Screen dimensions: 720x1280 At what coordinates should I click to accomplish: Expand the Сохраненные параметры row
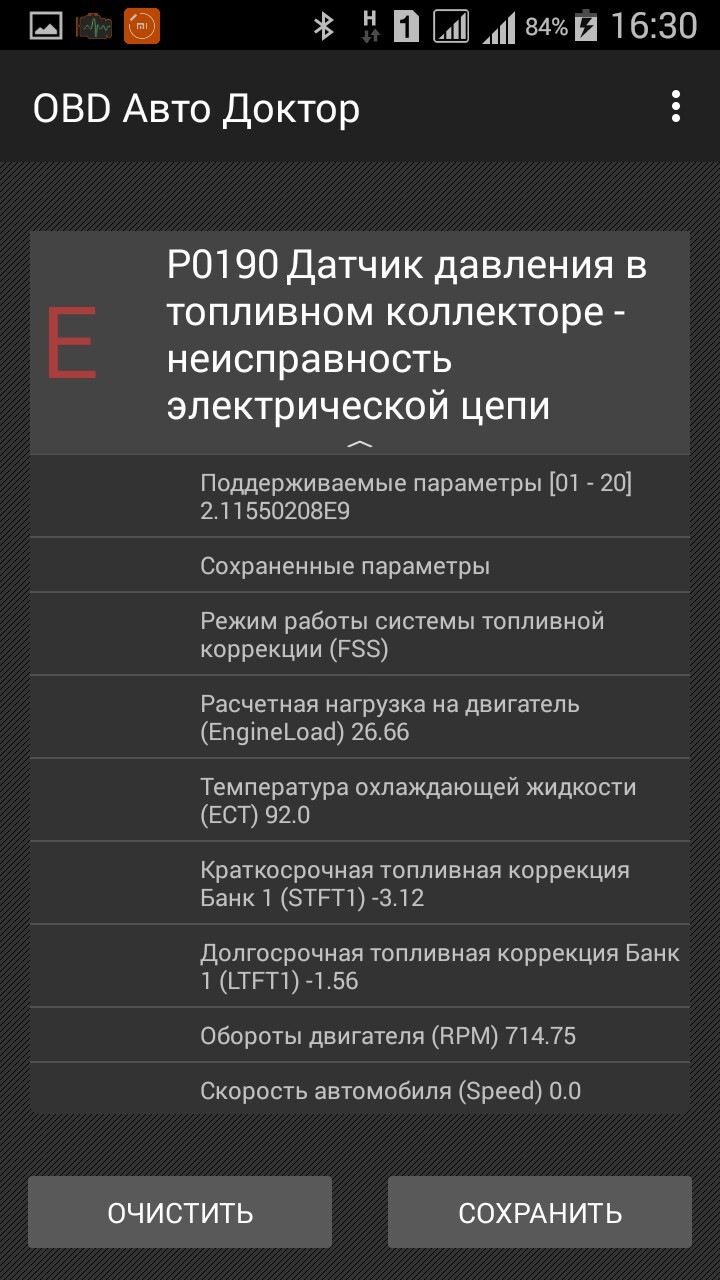360,564
